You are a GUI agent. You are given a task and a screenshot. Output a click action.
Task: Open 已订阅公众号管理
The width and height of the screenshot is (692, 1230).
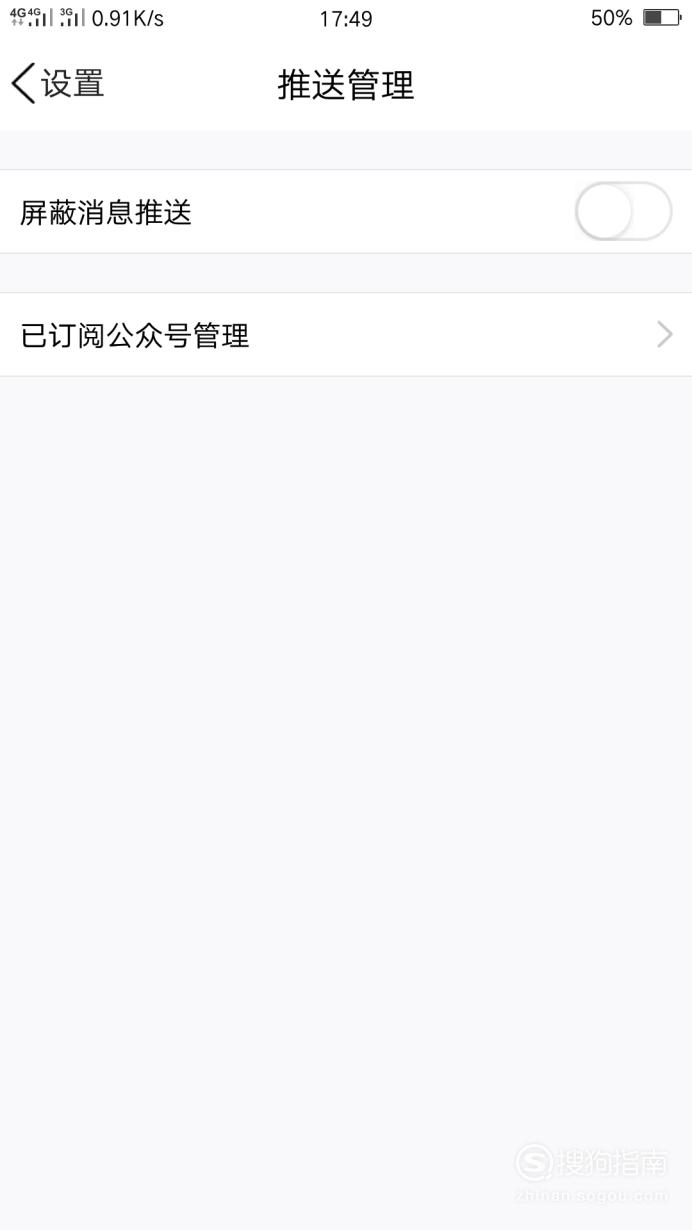(346, 335)
